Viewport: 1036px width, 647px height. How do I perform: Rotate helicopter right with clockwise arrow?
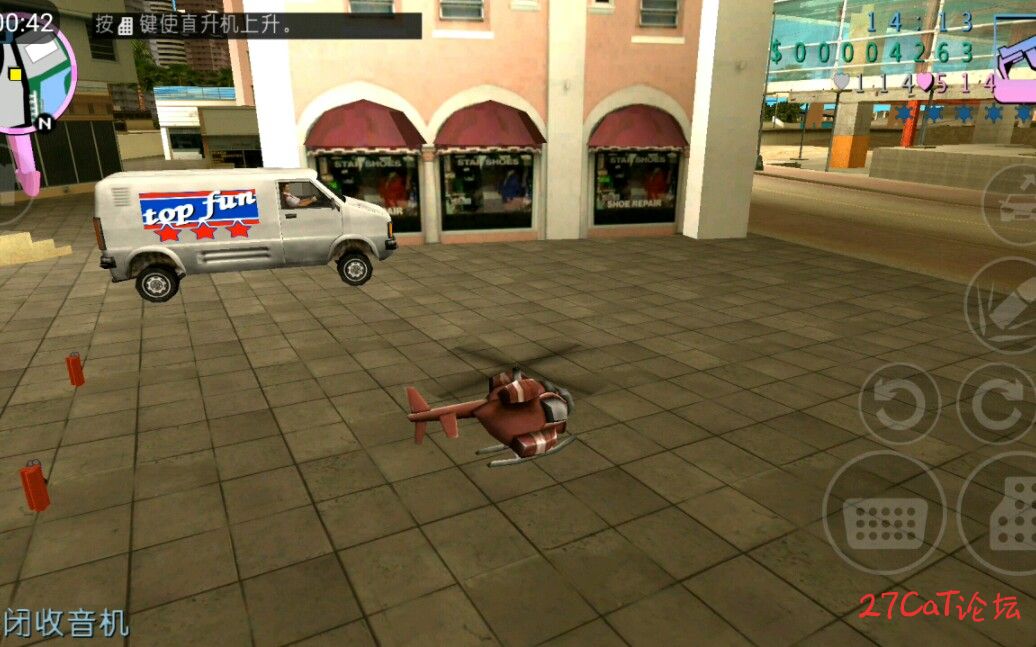(x=997, y=403)
